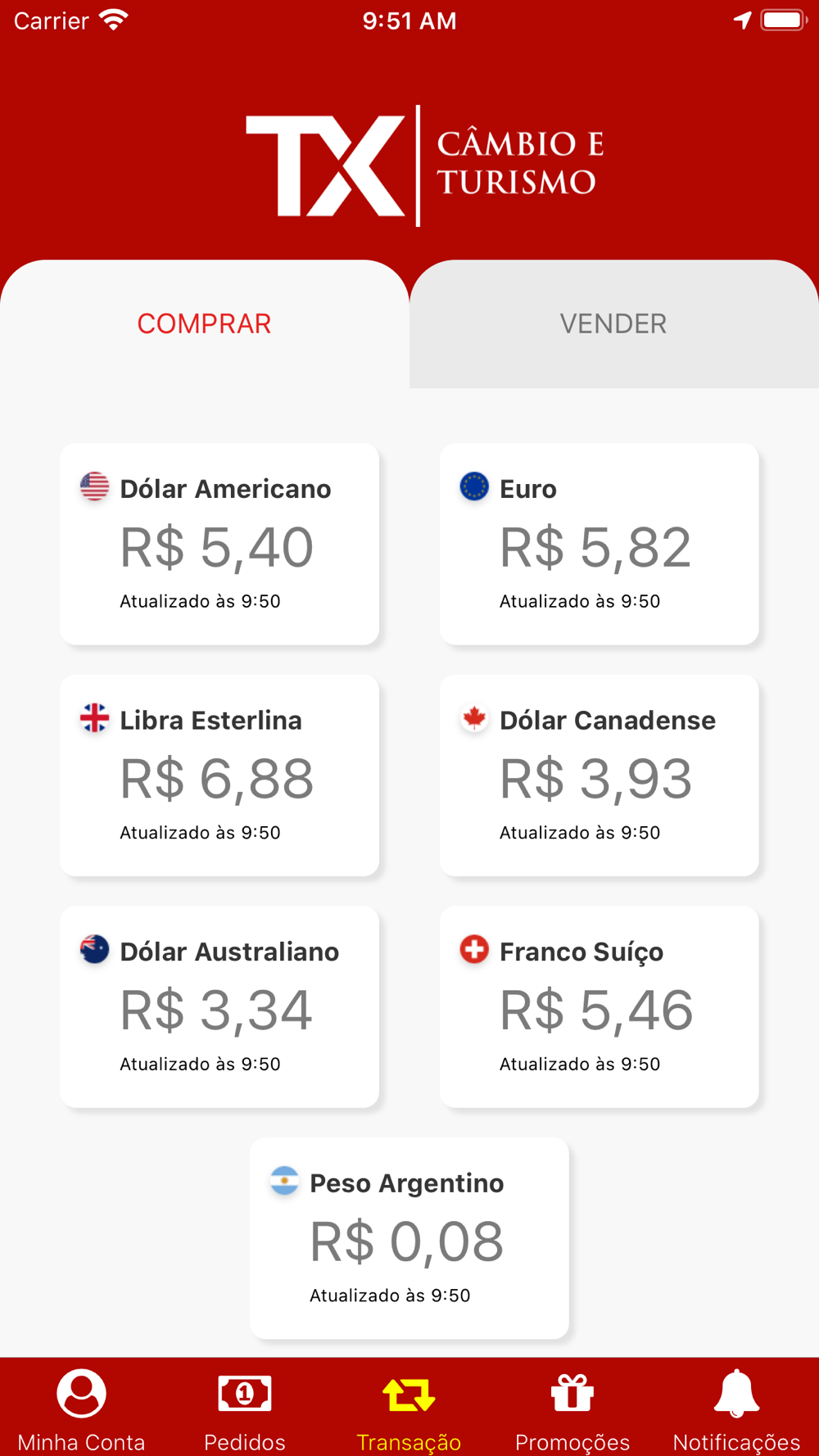Tap the Dólar Australiano card
This screenshot has height=1456, width=819.
coord(219,1006)
